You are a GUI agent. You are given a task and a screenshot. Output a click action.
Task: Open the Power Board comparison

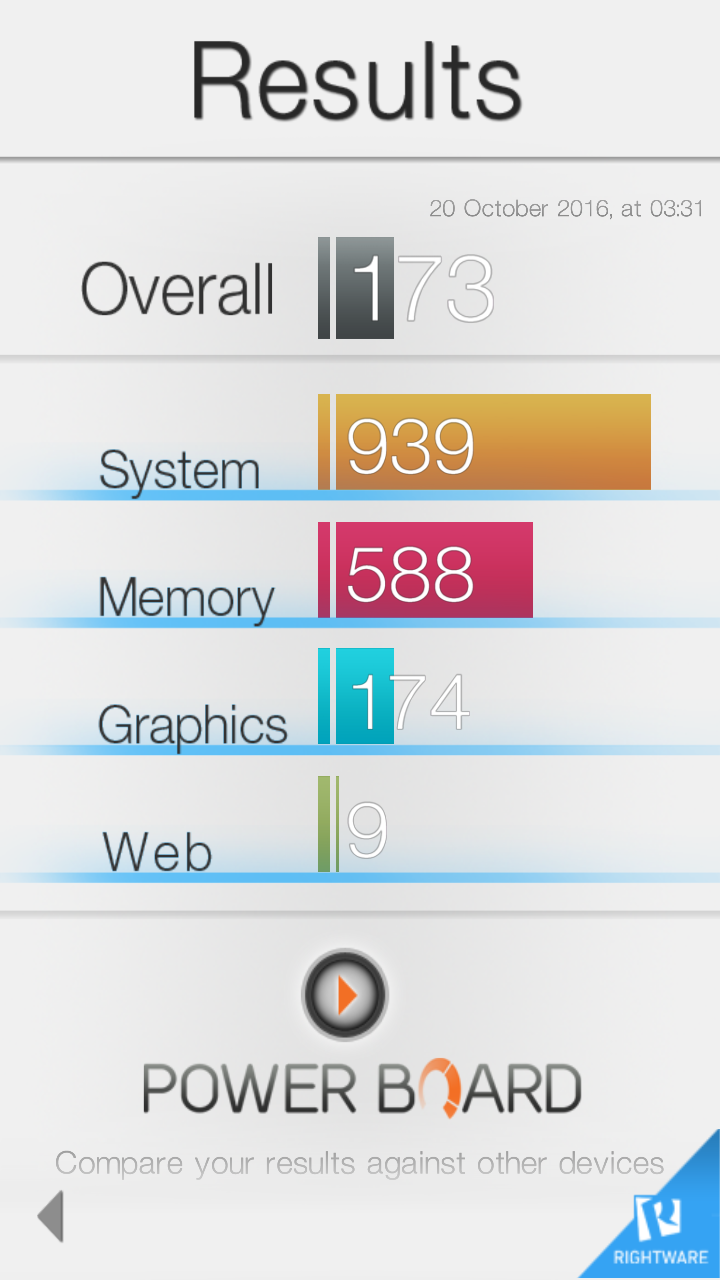345,995
